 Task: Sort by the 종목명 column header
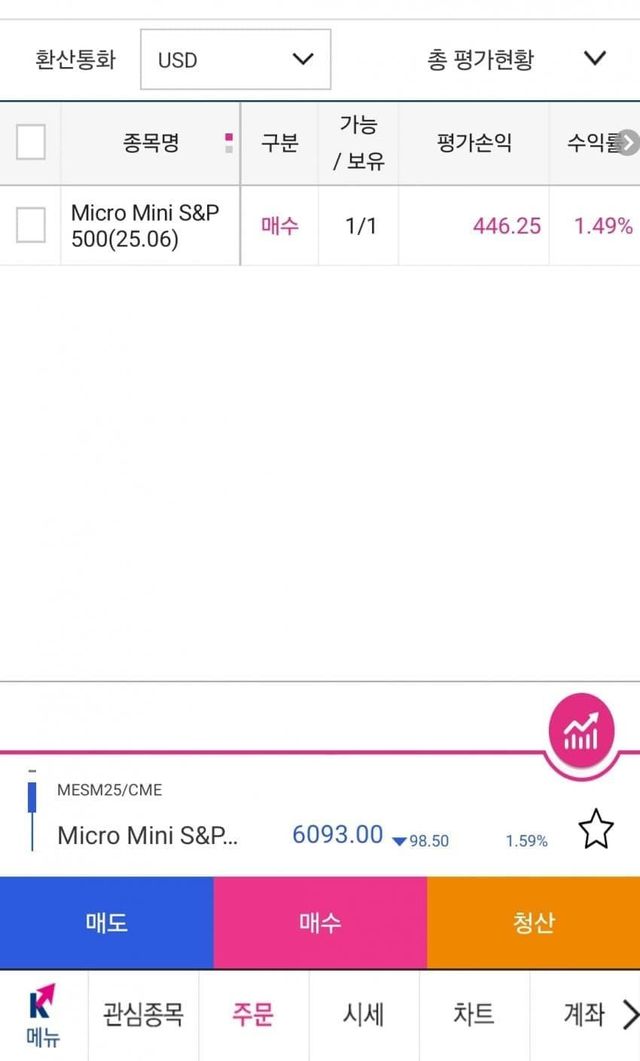click(x=150, y=143)
